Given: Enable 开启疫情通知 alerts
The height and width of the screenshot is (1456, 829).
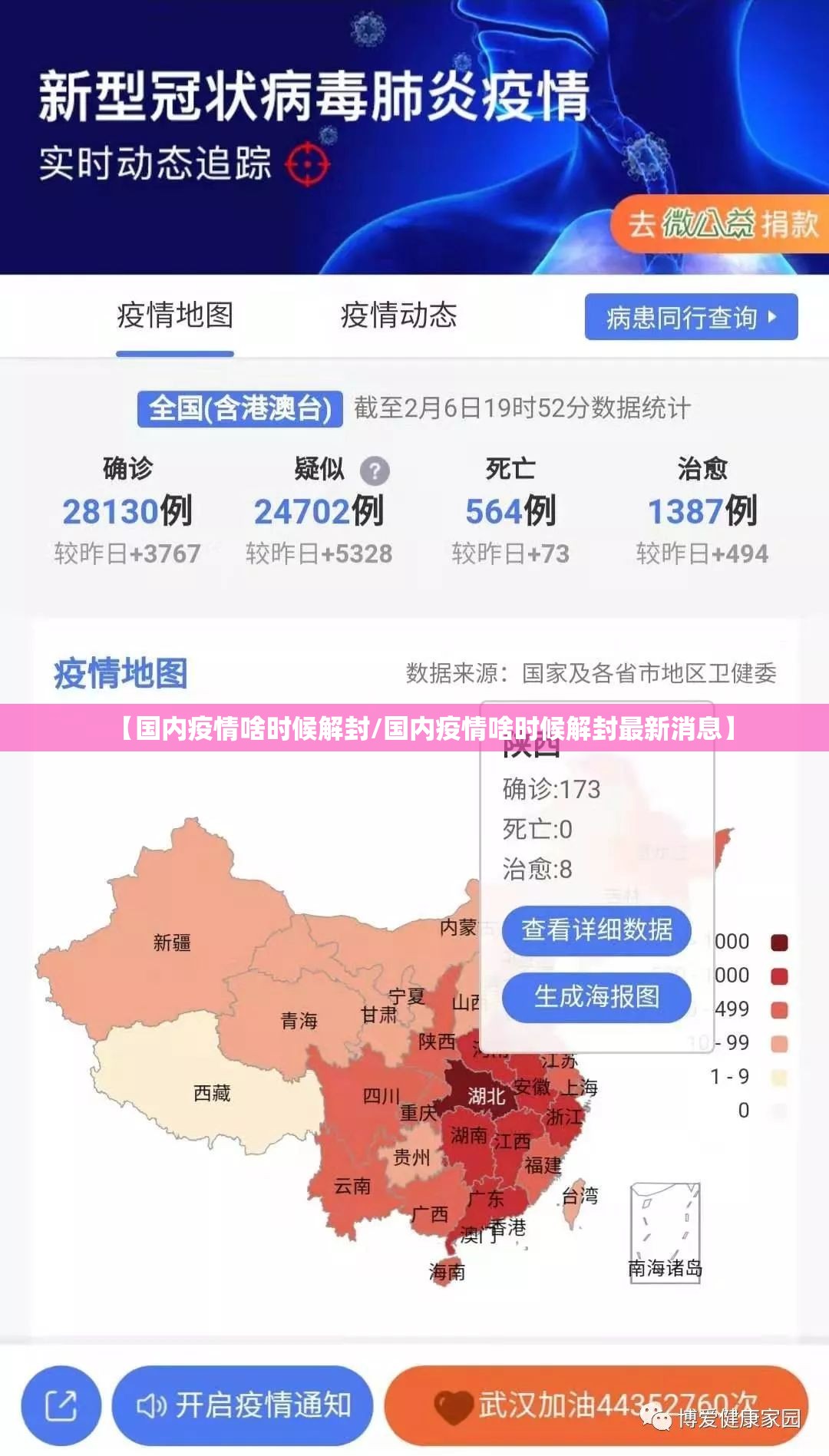Looking at the screenshot, I should click(243, 1405).
